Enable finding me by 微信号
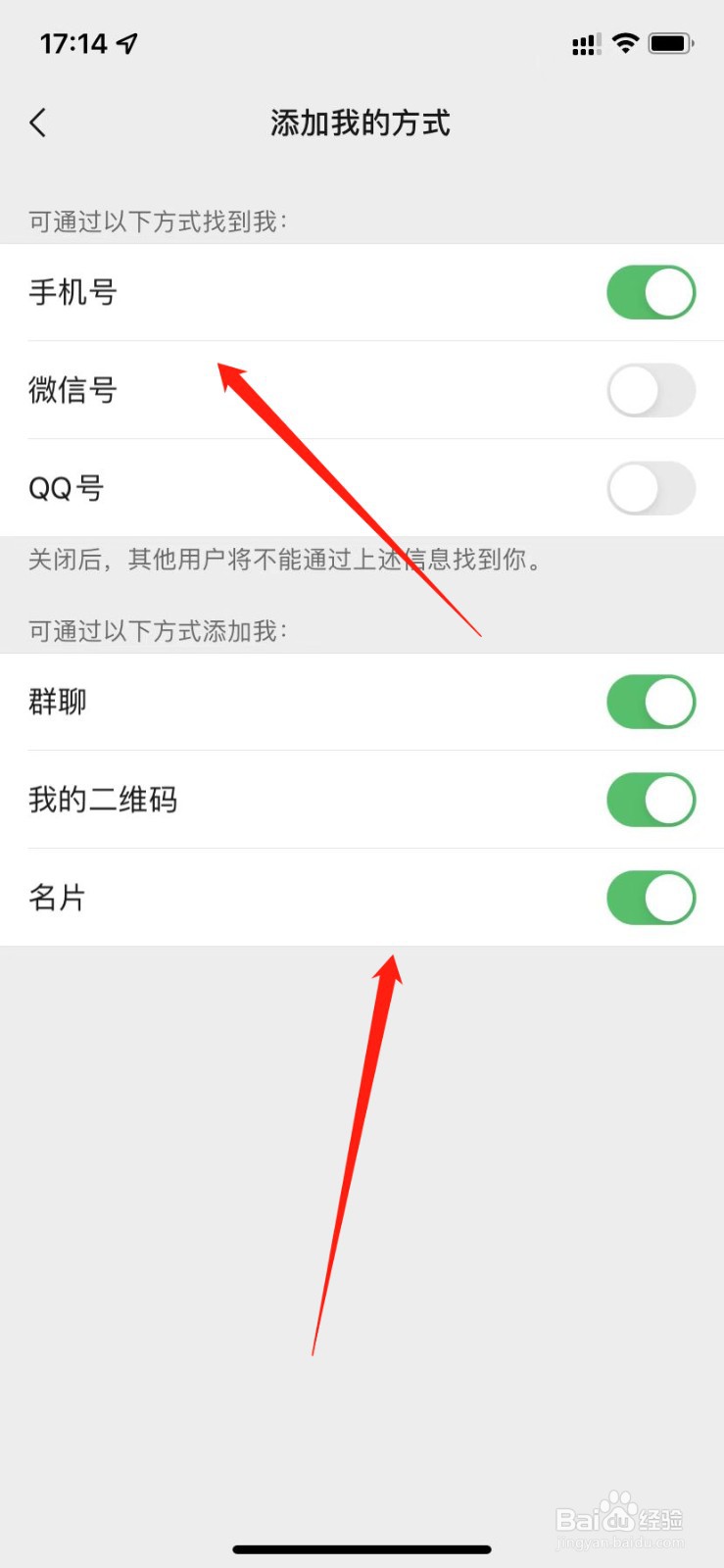724x1568 pixels. pyautogui.click(x=651, y=390)
